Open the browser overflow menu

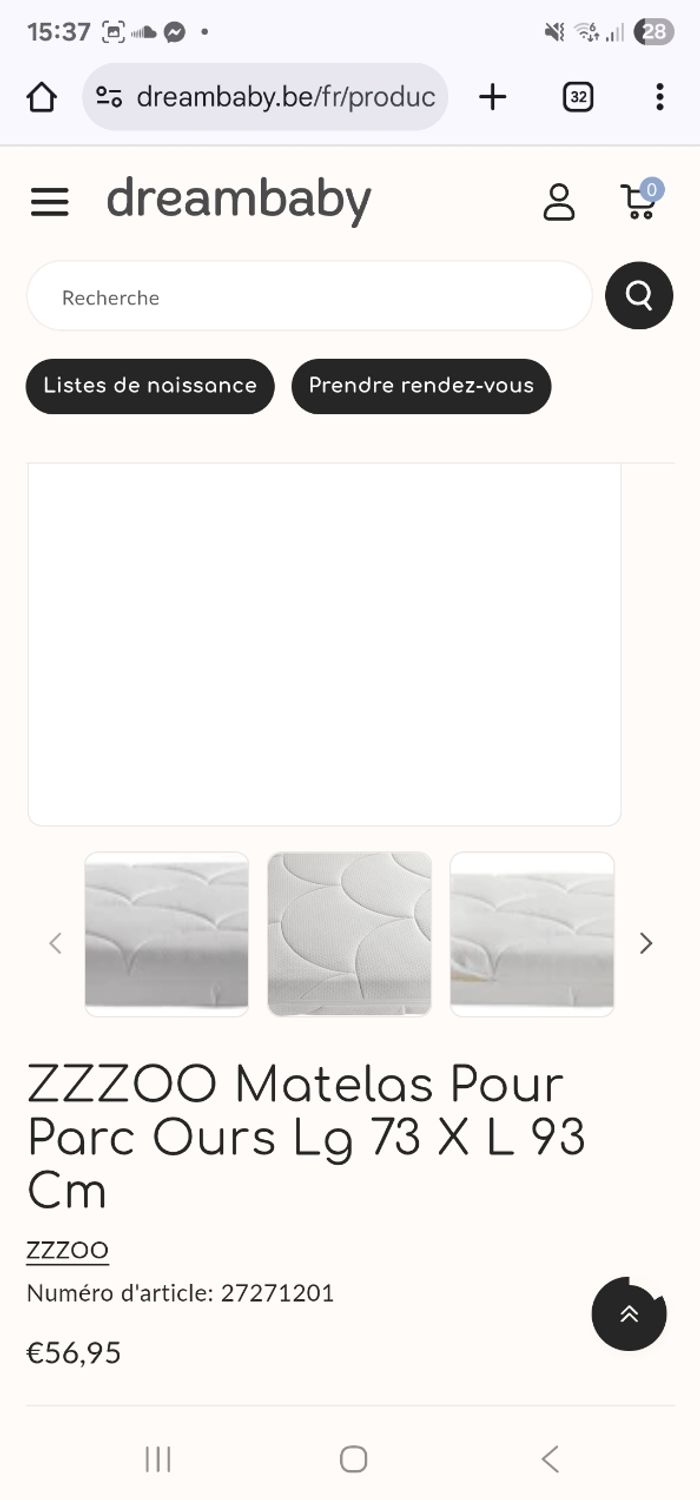(x=659, y=97)
